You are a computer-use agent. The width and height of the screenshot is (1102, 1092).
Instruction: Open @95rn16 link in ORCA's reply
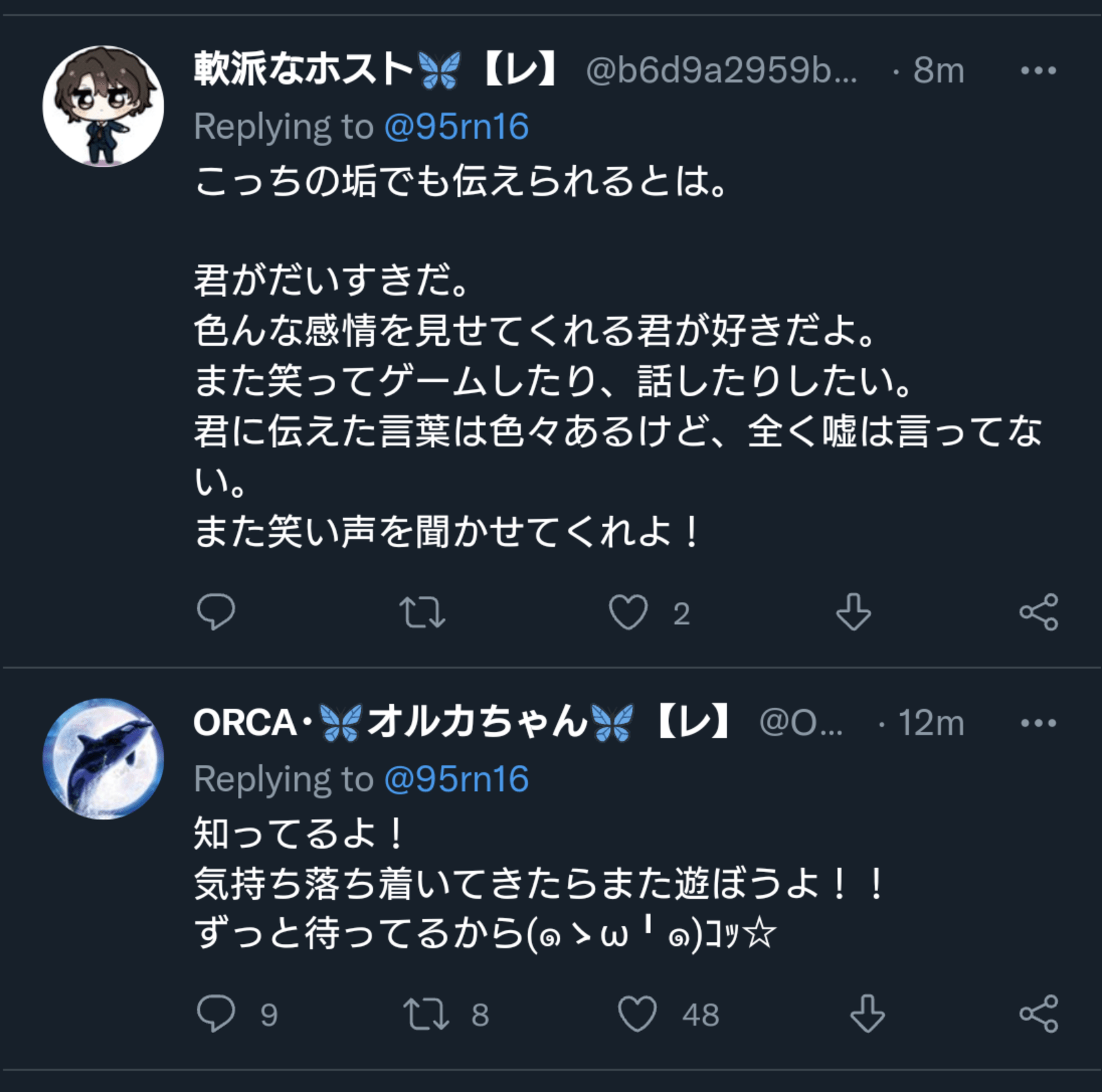point(456,779)
